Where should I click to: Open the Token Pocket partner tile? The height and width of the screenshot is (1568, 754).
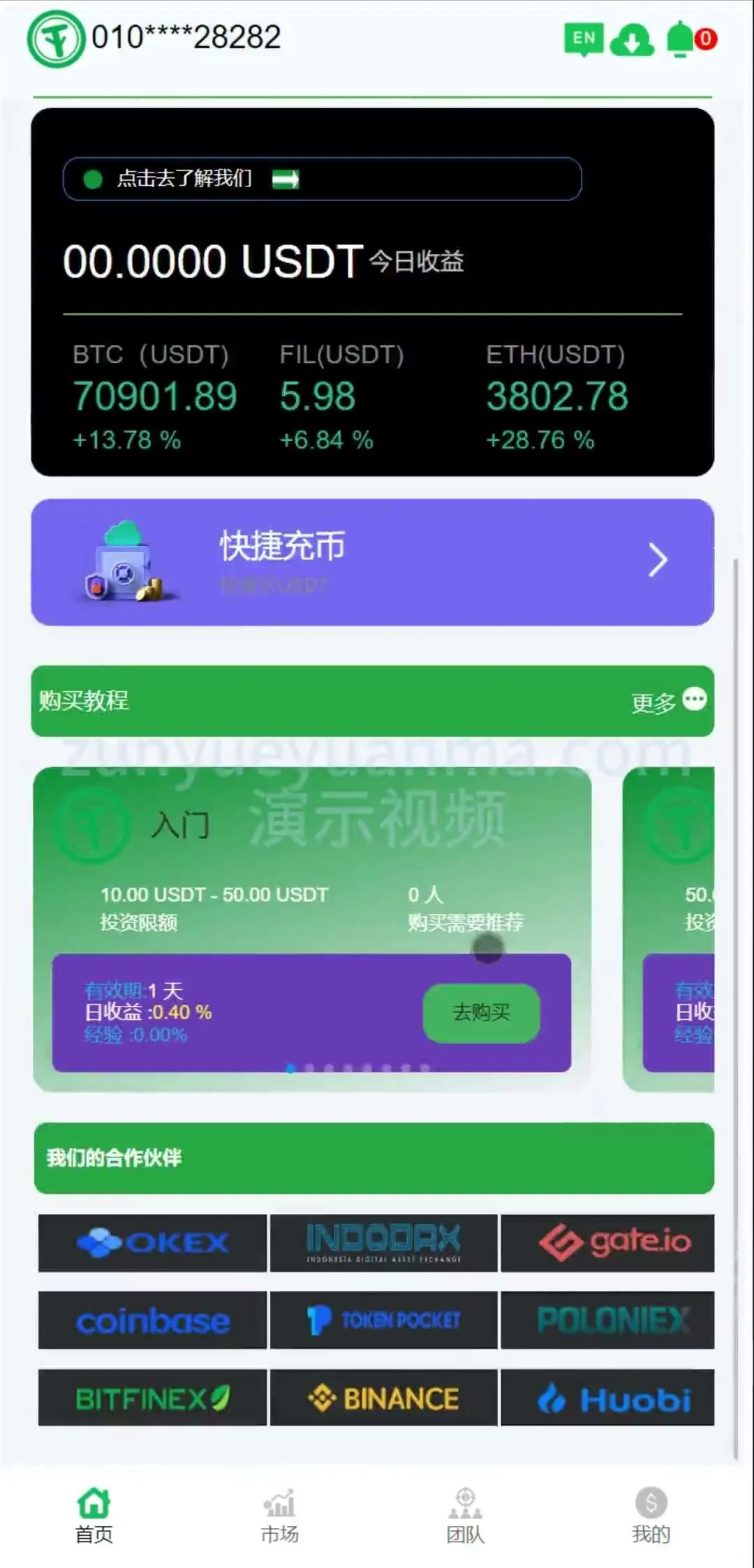(383, 1320)
